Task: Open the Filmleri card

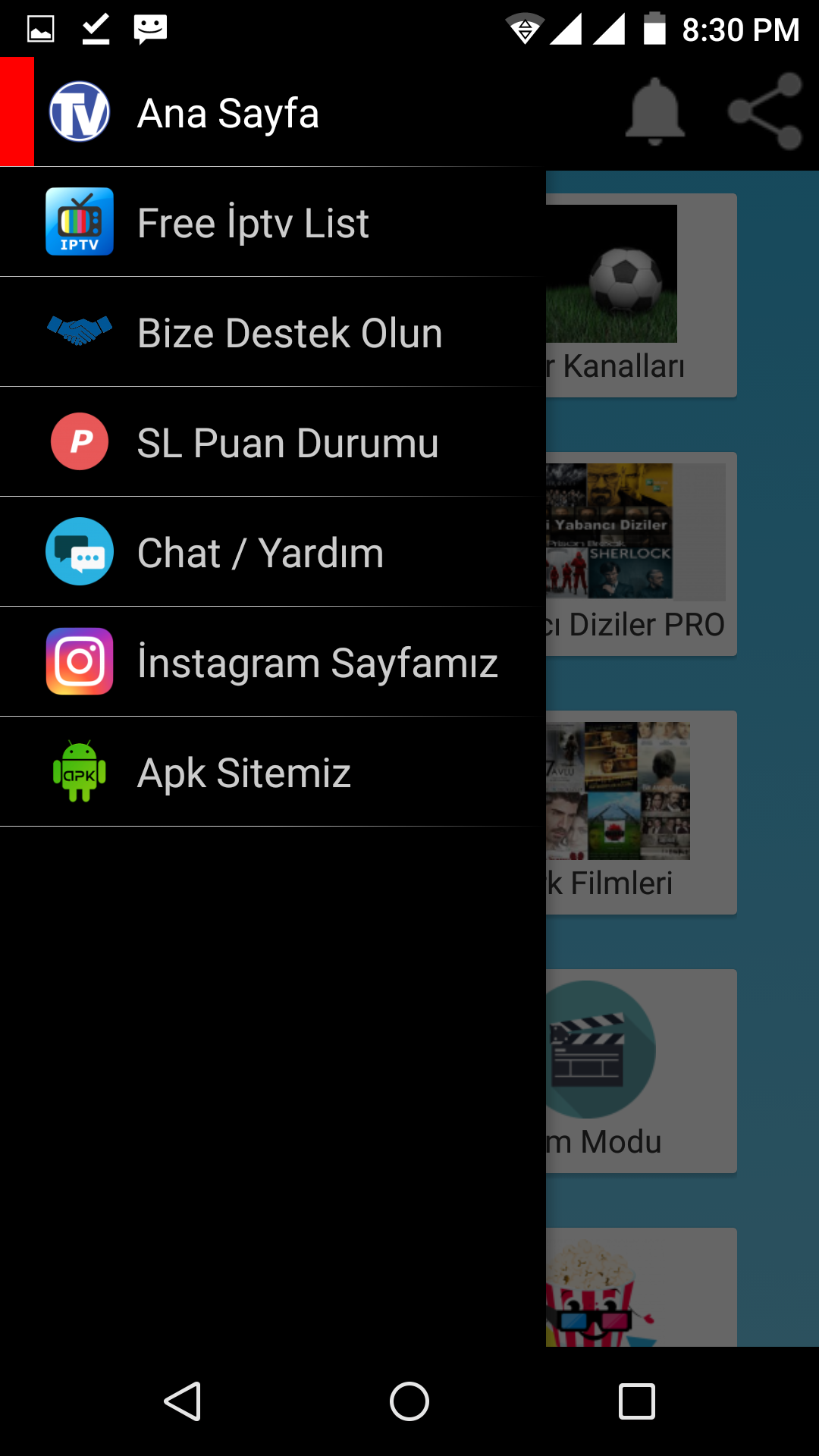Action: (641, 813)
